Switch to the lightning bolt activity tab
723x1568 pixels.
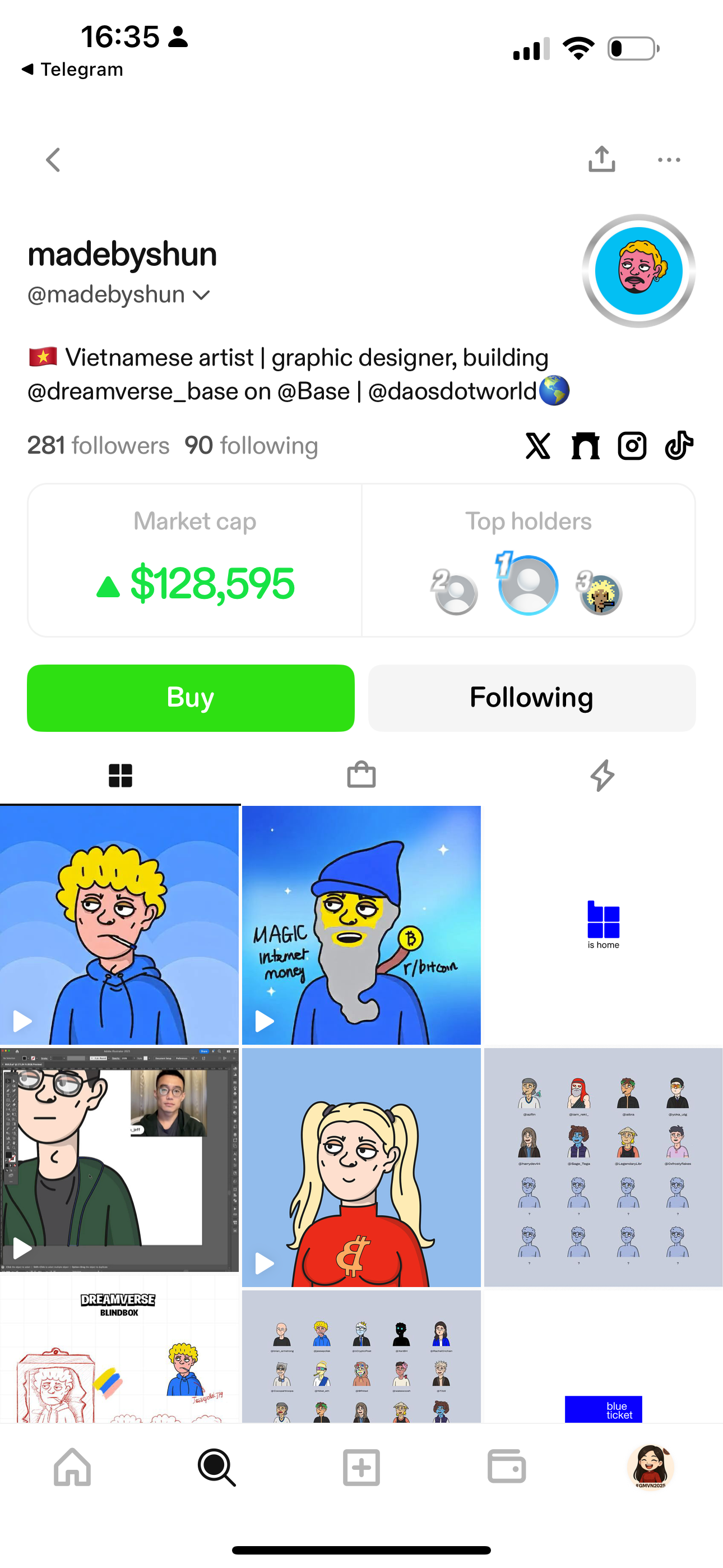pyautogui.click(x=602, y=775)
